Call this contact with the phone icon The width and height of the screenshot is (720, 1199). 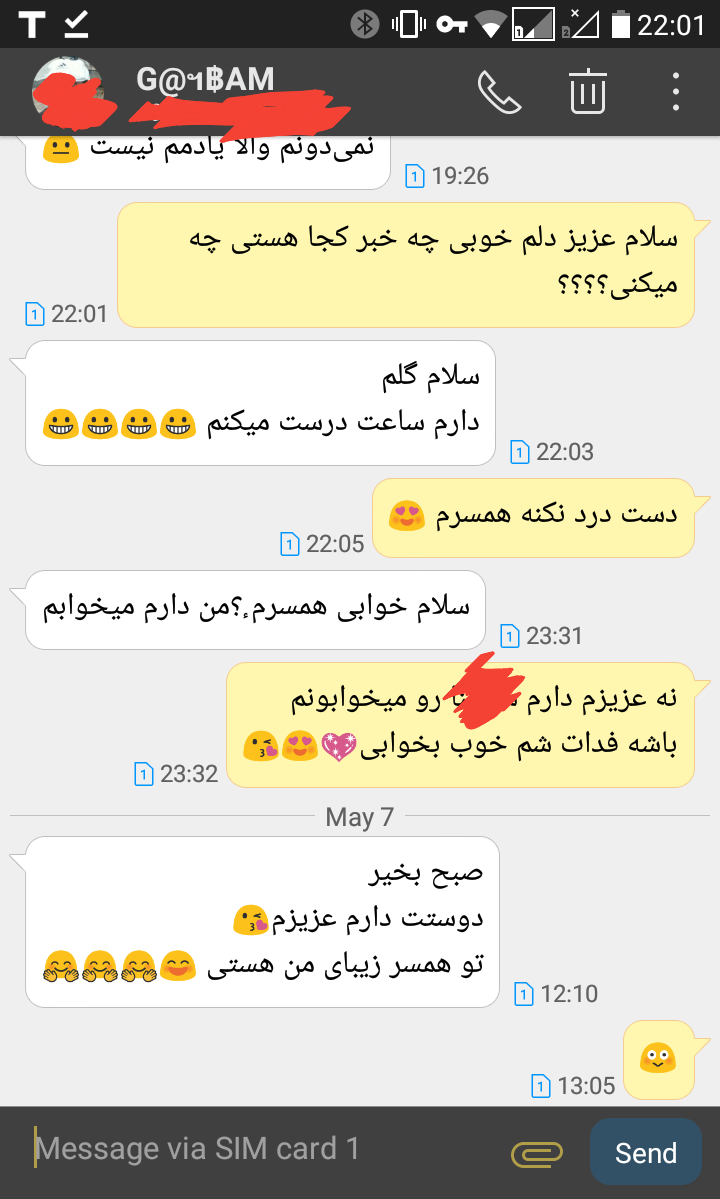[499, 92]
